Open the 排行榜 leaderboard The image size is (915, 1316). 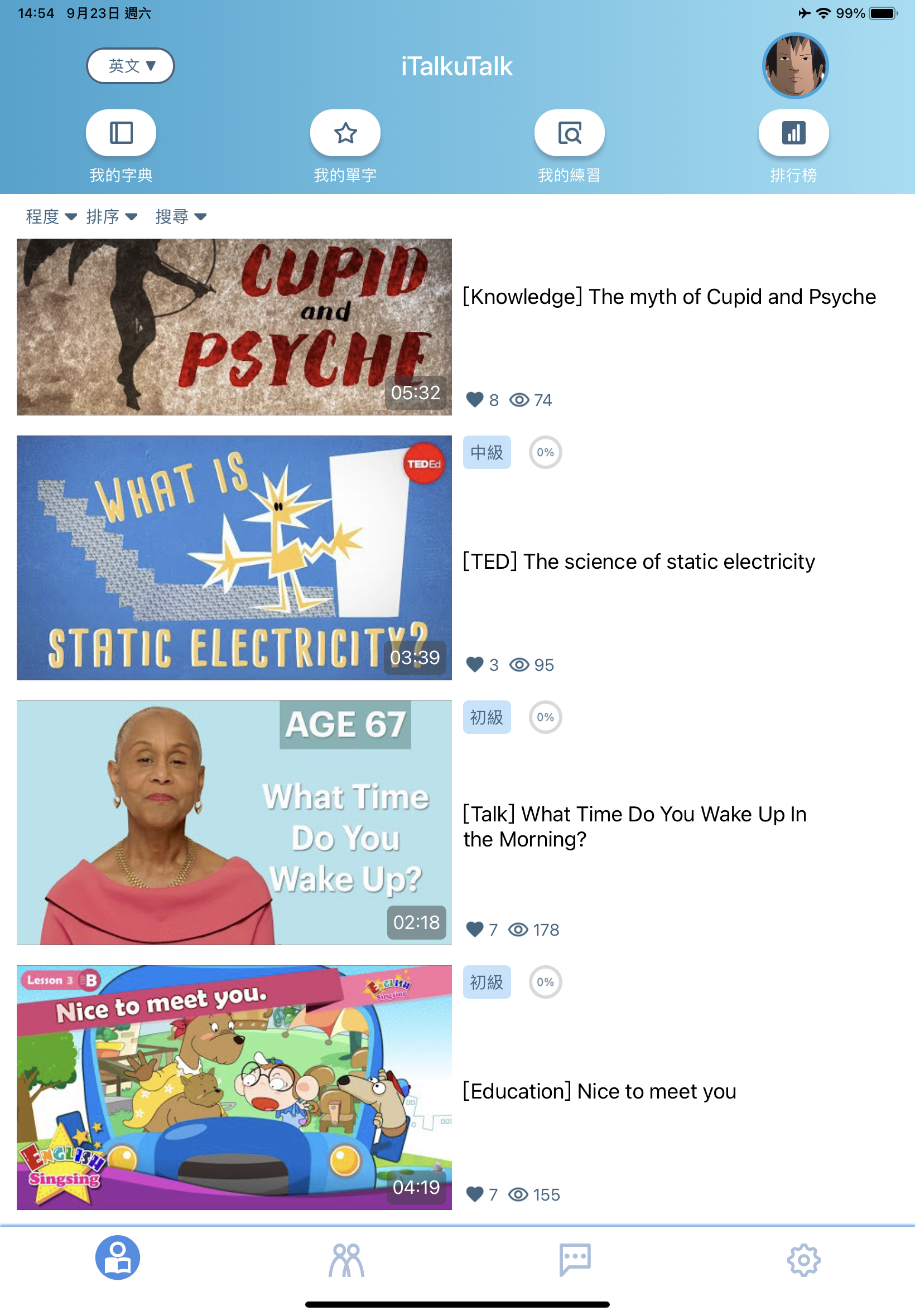[793, 133]
